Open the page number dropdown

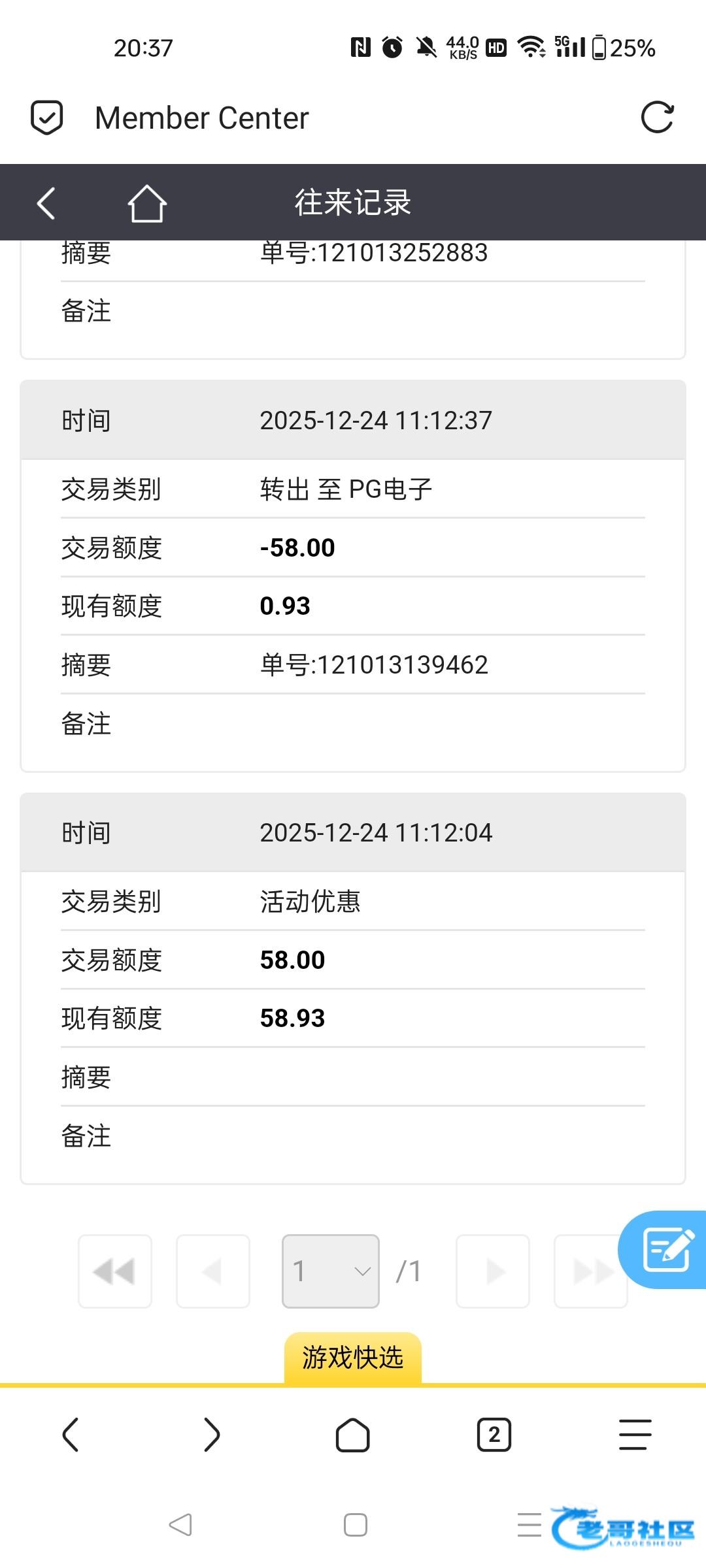click(331, 1271)
